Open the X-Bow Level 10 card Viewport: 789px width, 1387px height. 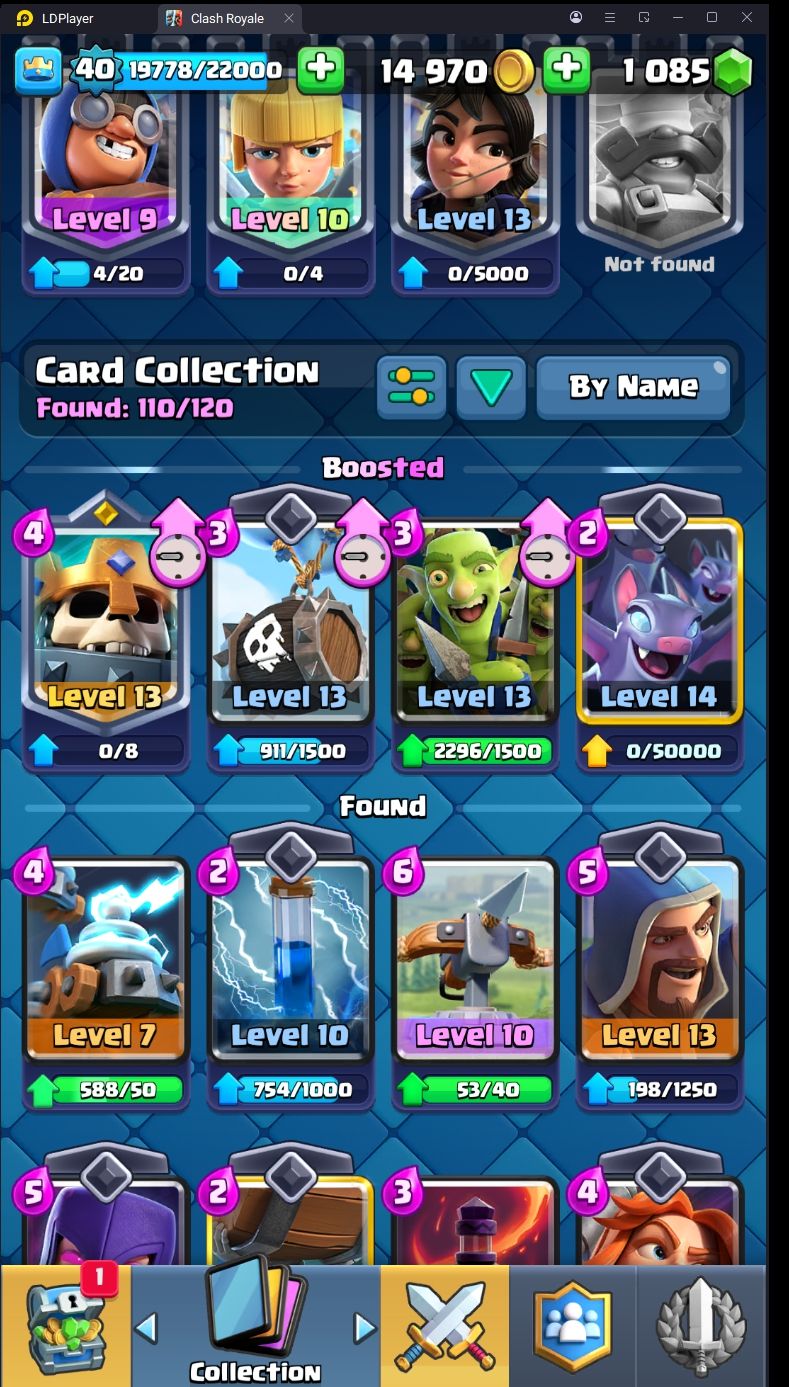coord(475,975)
